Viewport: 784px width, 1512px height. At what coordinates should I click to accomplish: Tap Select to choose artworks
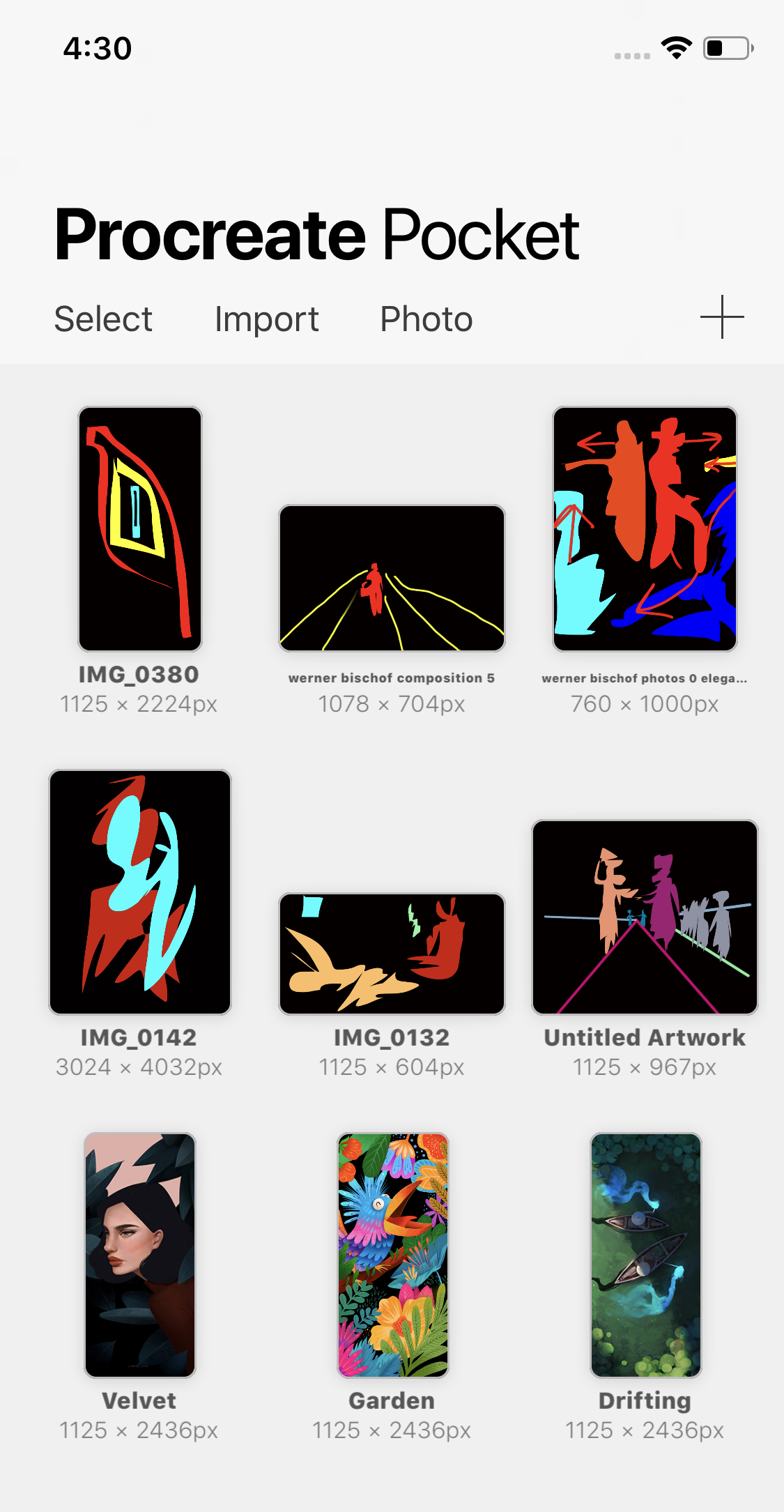[103, 319]
